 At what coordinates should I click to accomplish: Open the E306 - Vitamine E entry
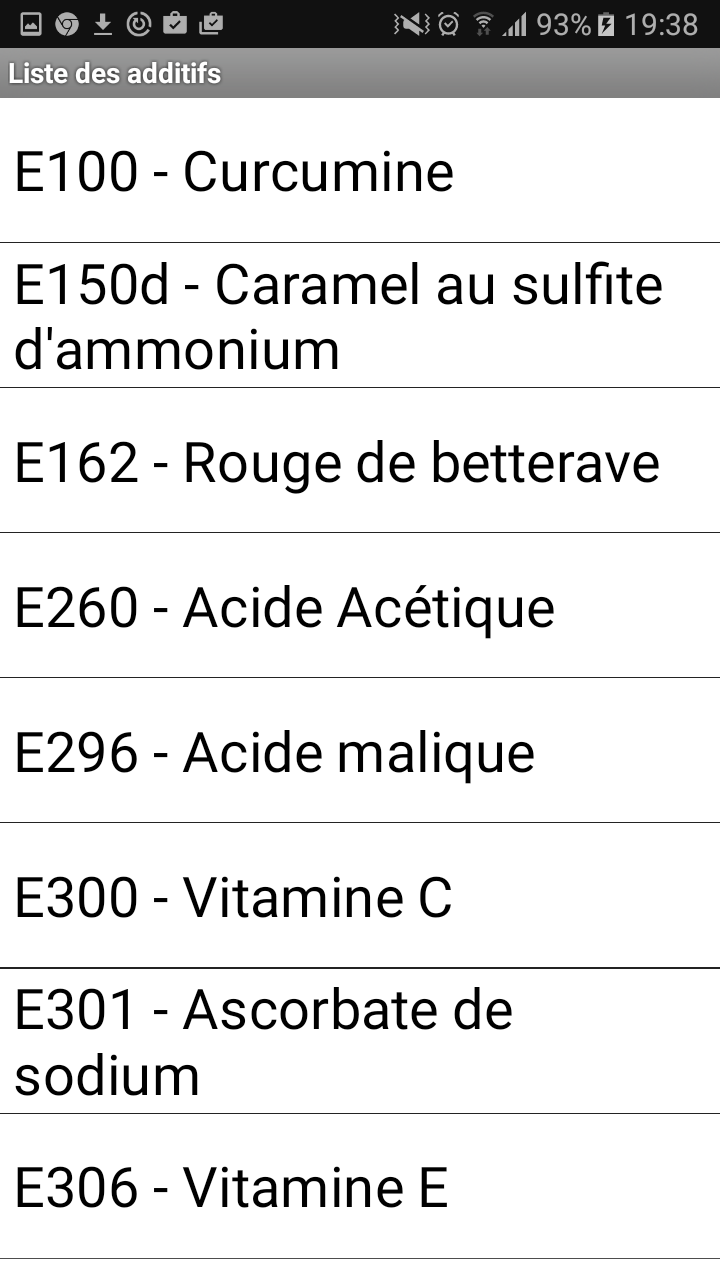point(360,1185)
